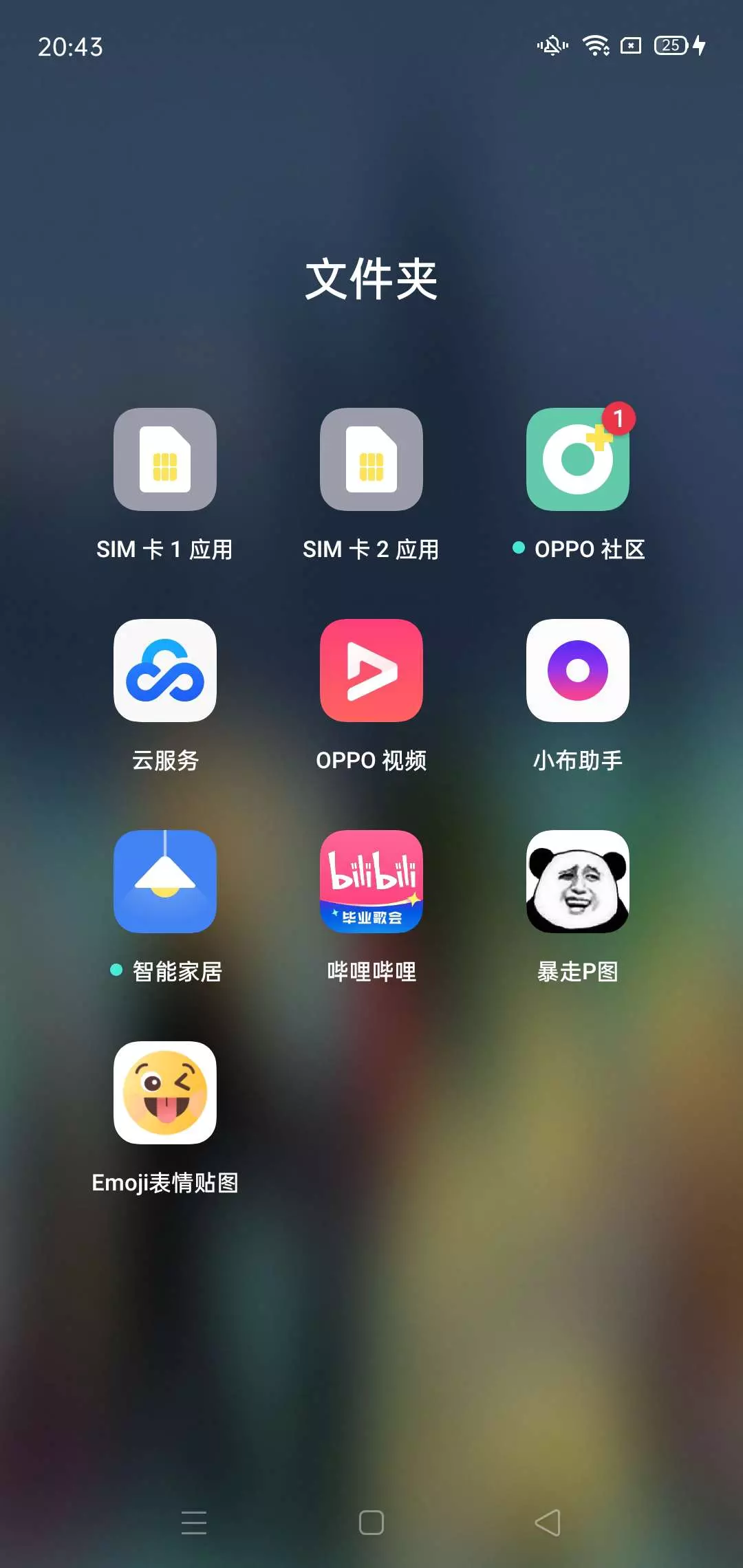Open recent apps menu button
Image resolution: width=743 pixels, height=1568 pixels.
tap(194, 1523)
